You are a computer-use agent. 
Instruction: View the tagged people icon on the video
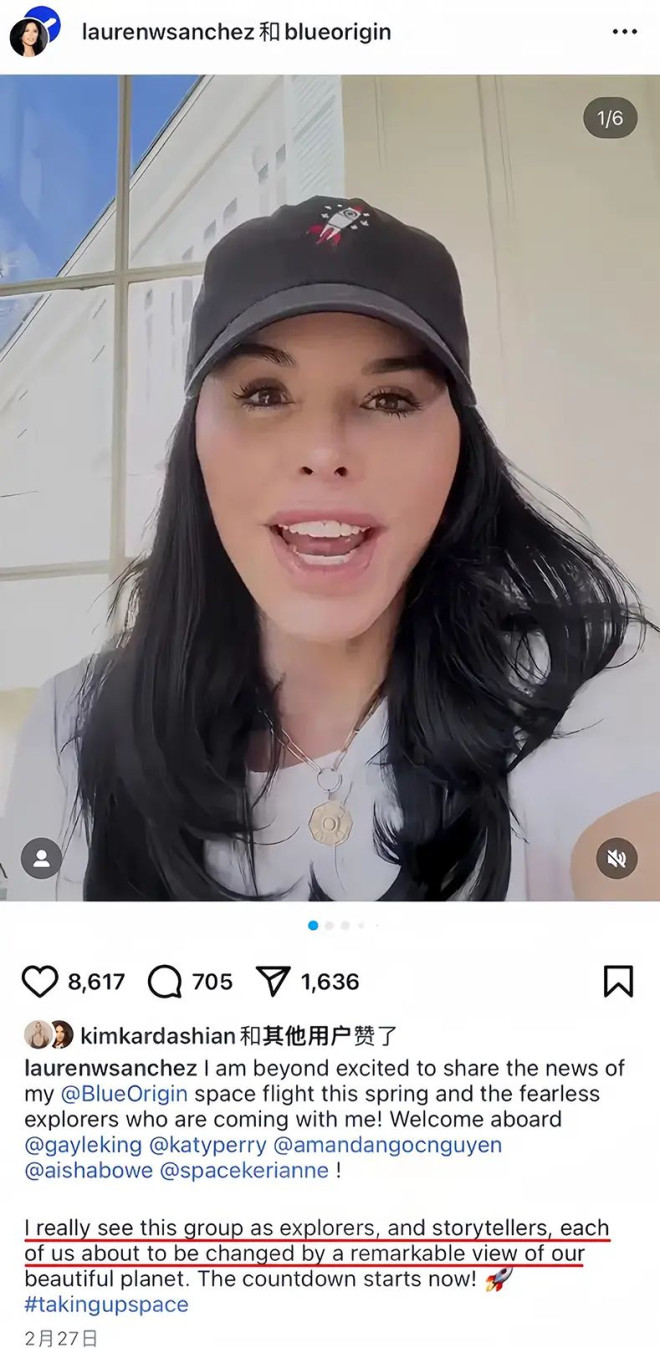click(x=41, y=858)
